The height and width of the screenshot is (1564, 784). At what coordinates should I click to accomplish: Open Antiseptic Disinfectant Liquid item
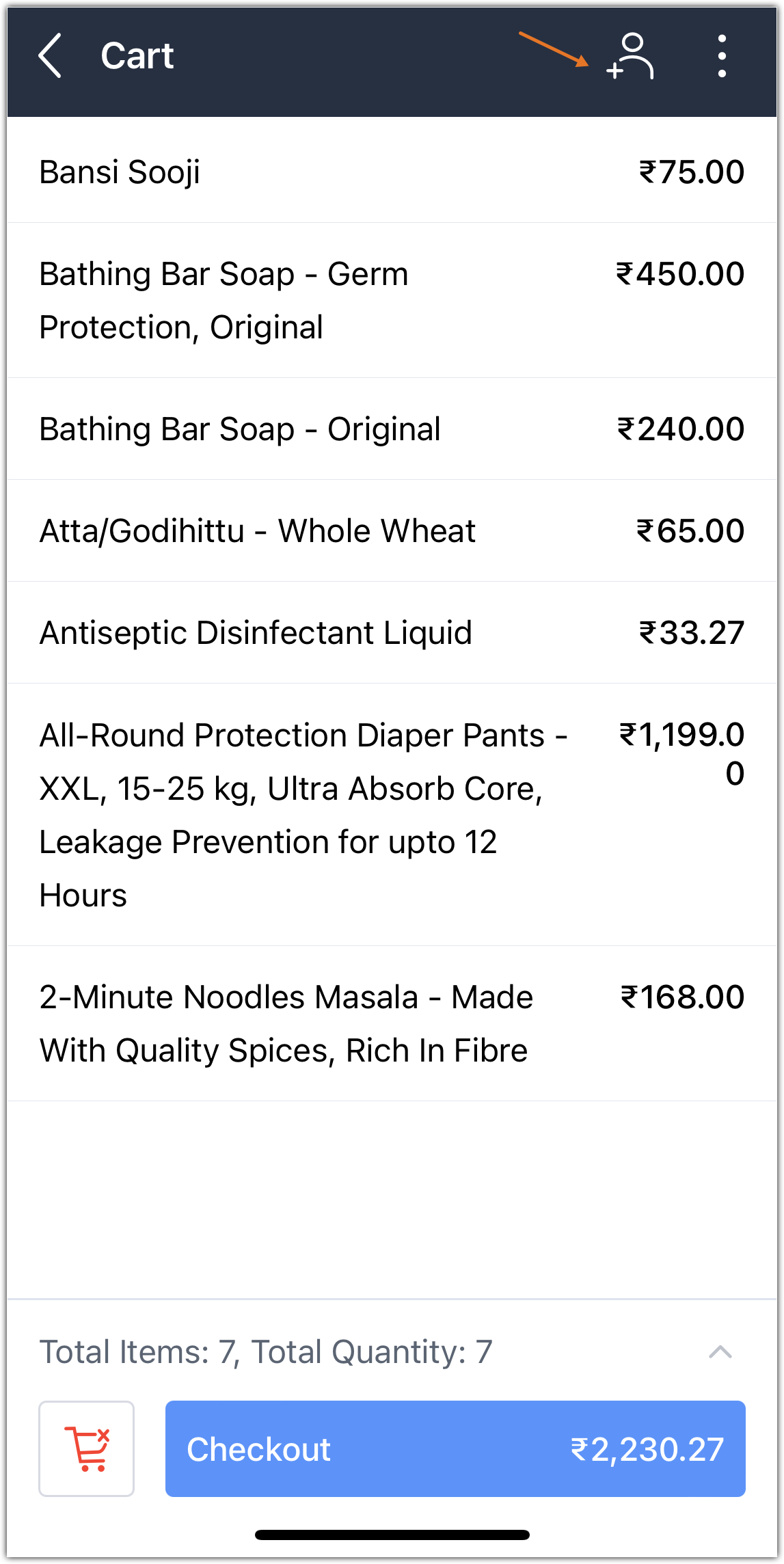tap(392, 633)
